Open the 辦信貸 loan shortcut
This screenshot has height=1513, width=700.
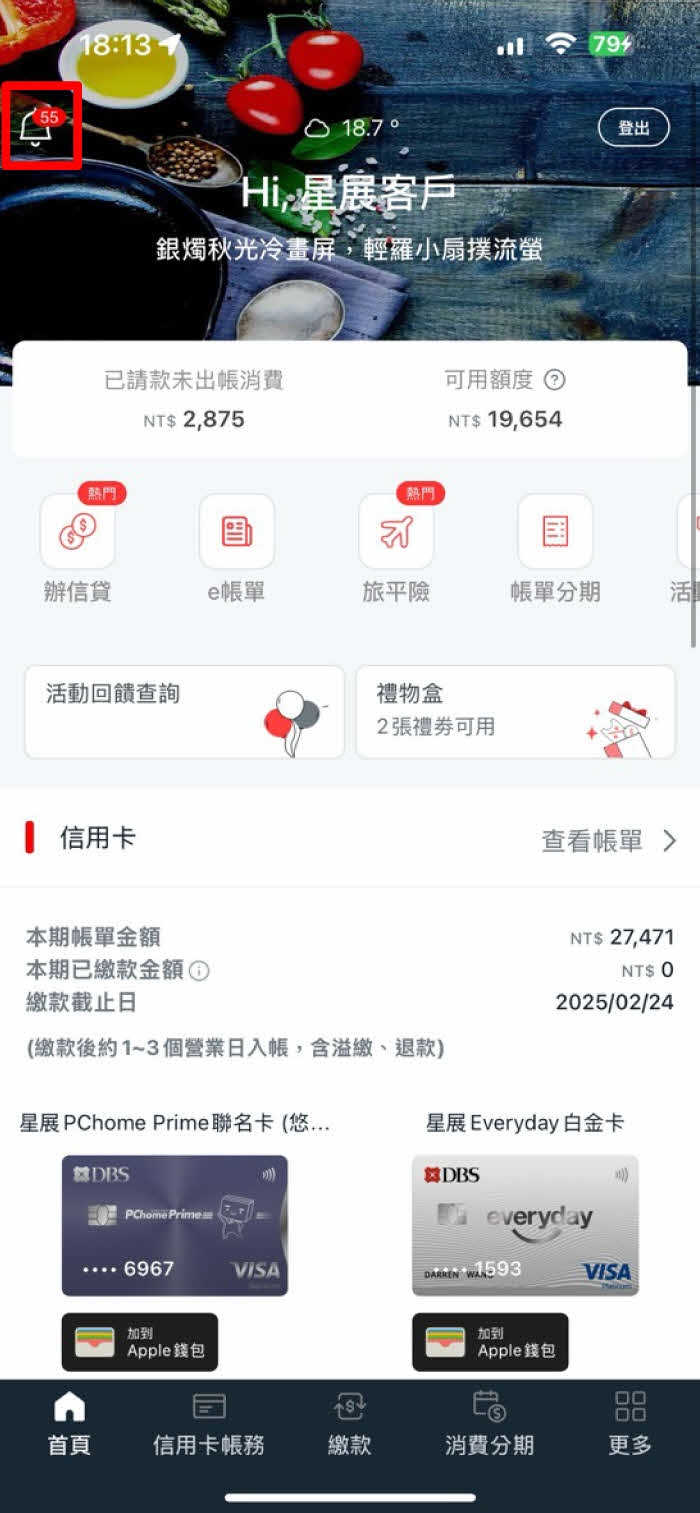pos(77,533)
